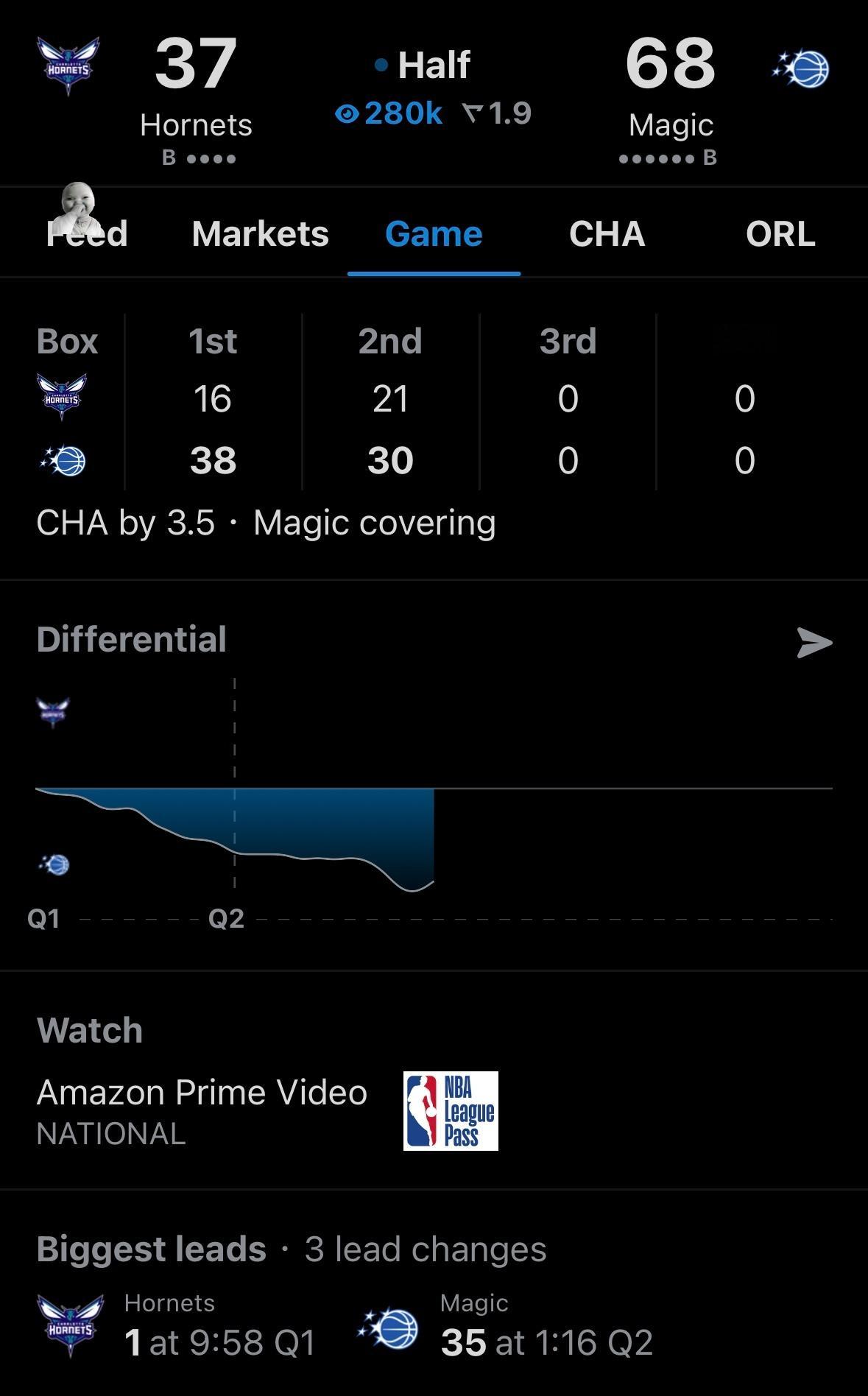Select the Game tab
The width and height of the screenshot is (868, 1396).
[x=434, y=234]
